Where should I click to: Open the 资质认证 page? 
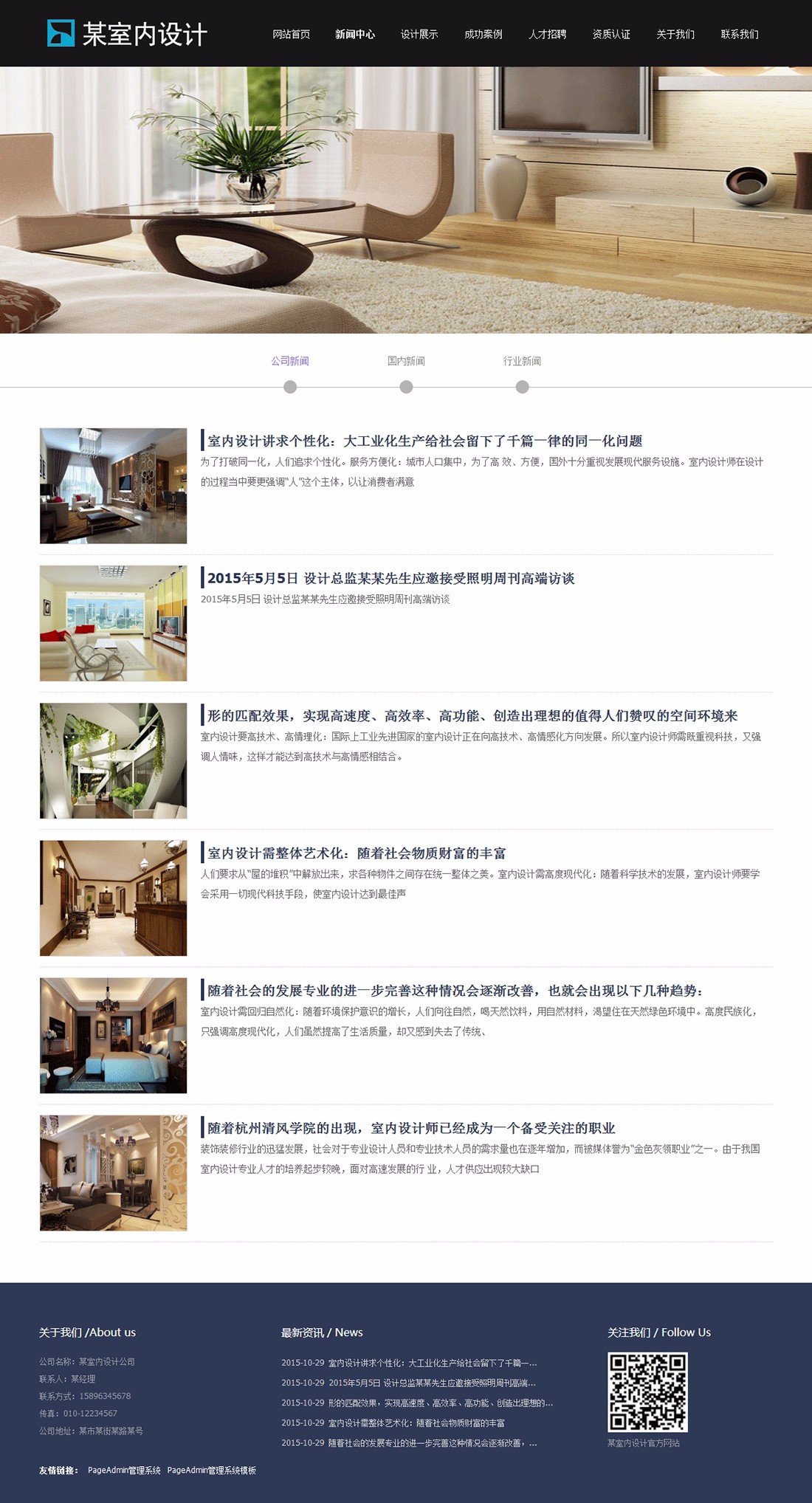click(x=611, y=34)
